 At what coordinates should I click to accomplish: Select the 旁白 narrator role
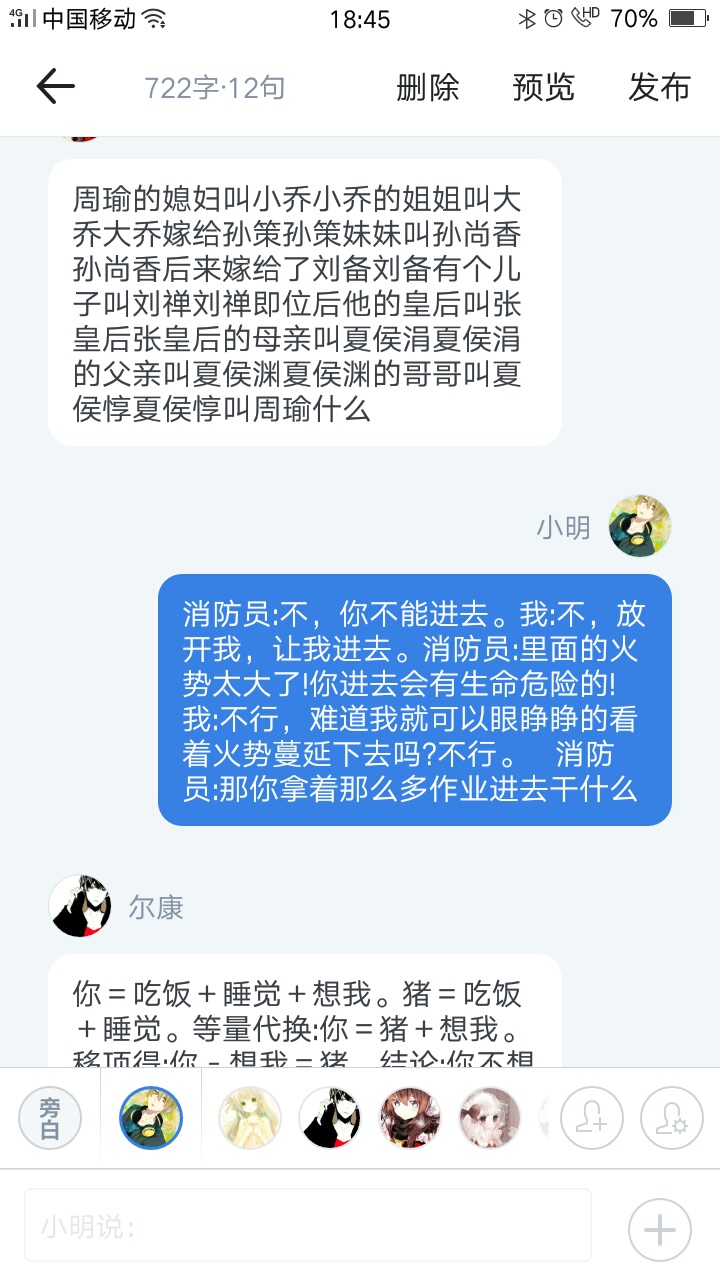(50, 1118)
